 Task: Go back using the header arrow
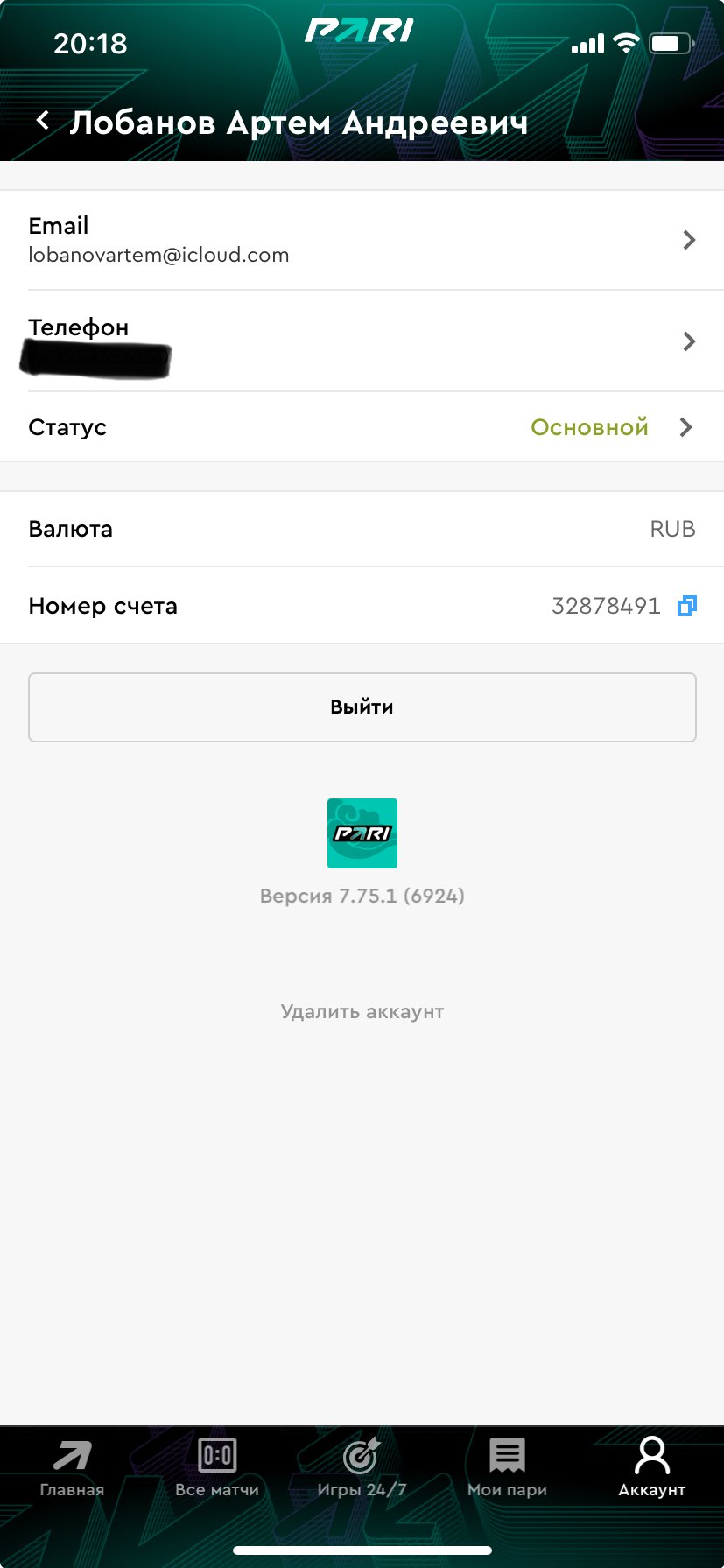(42, 121)
